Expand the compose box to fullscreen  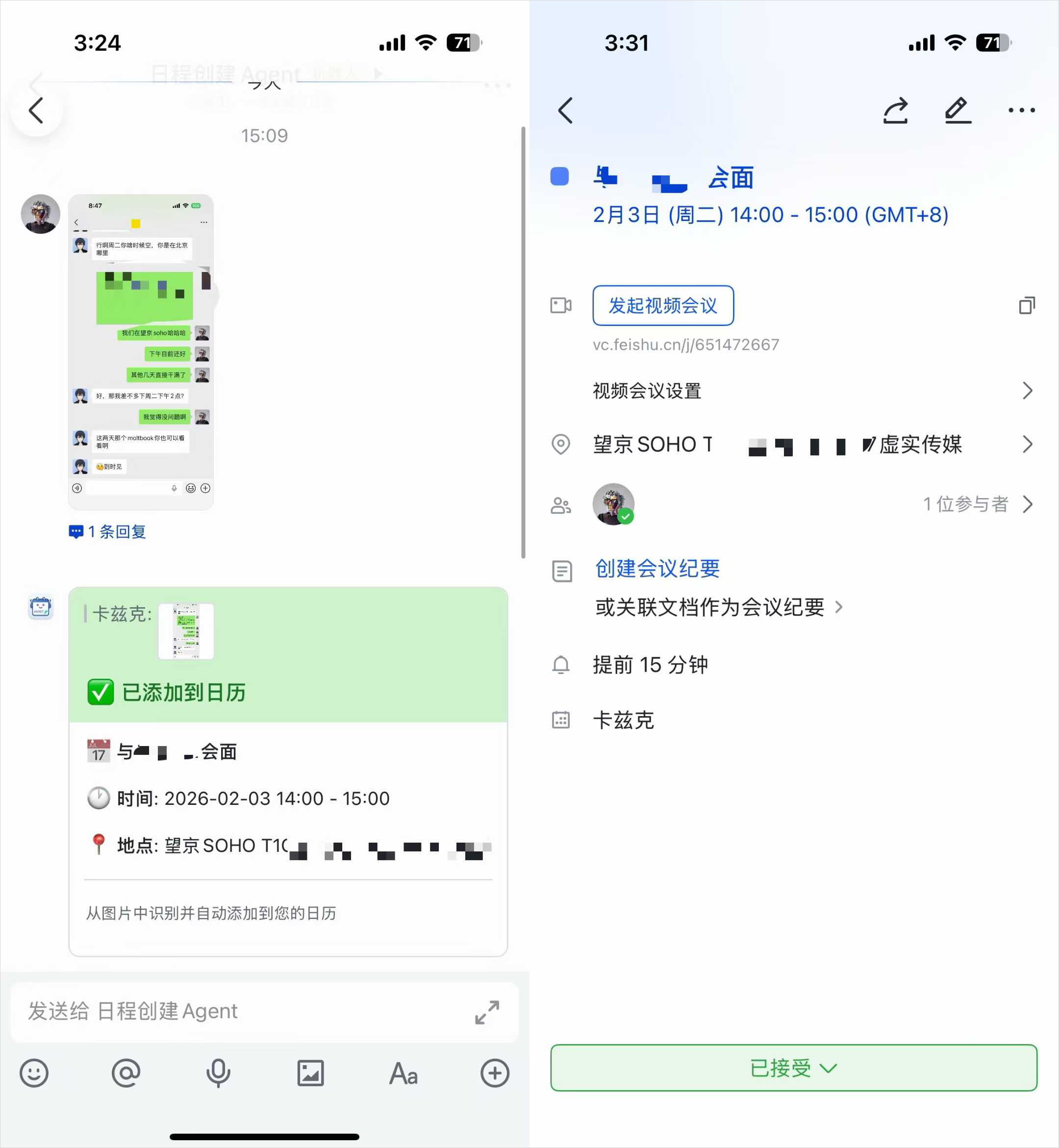point(486,1012)
